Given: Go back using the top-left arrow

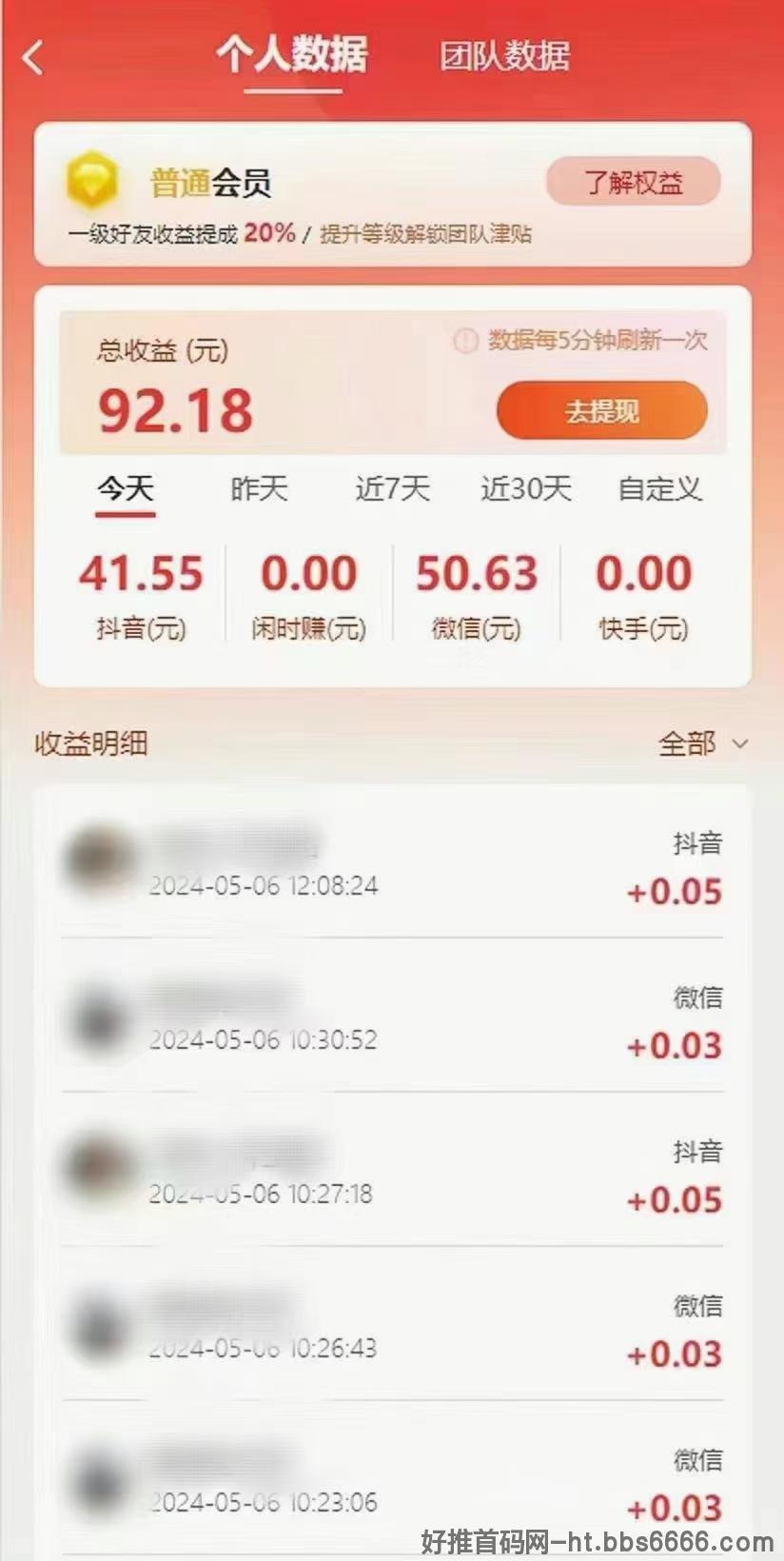Looking at the screenshot, I should pyautogui.click(x=33, y=57).
